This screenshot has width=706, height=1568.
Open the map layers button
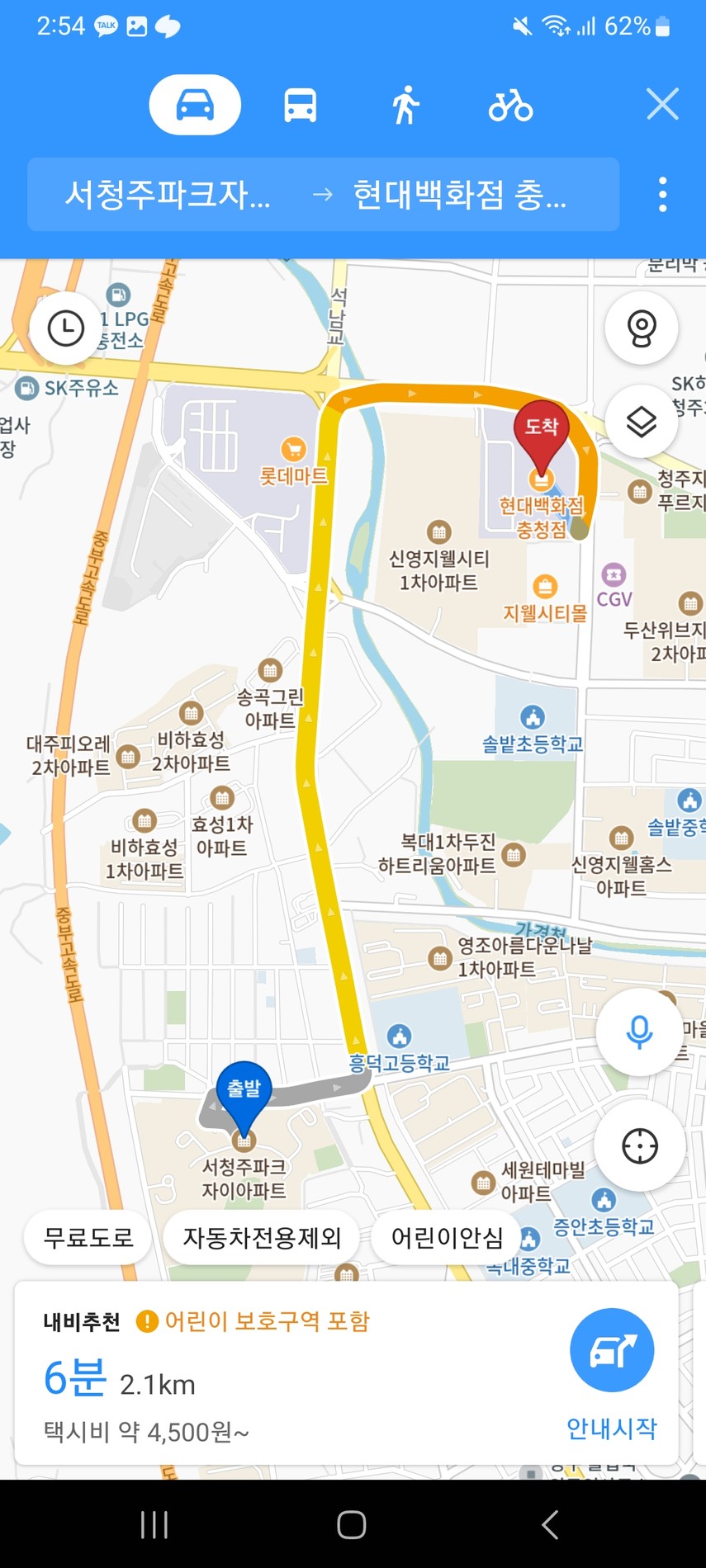(x=642, y=422)
